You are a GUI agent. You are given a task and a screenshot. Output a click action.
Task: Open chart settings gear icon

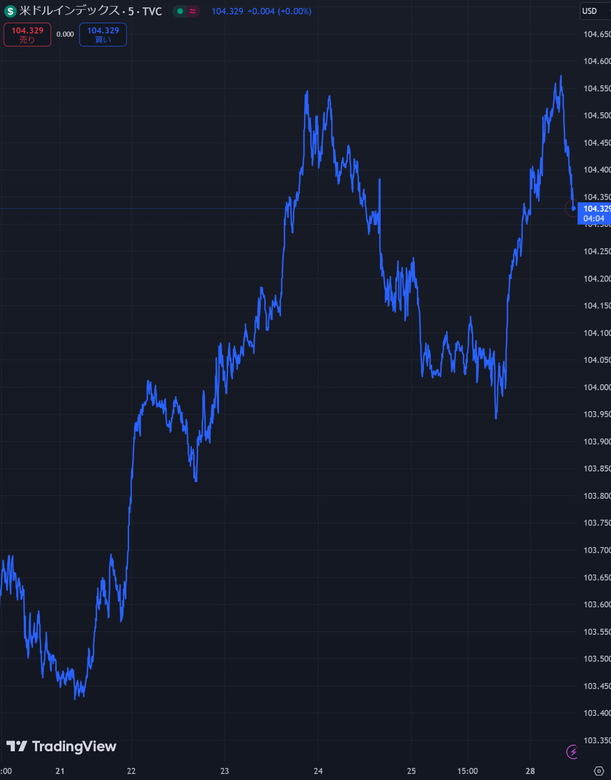pyautogui.click(x=599, y=771)
